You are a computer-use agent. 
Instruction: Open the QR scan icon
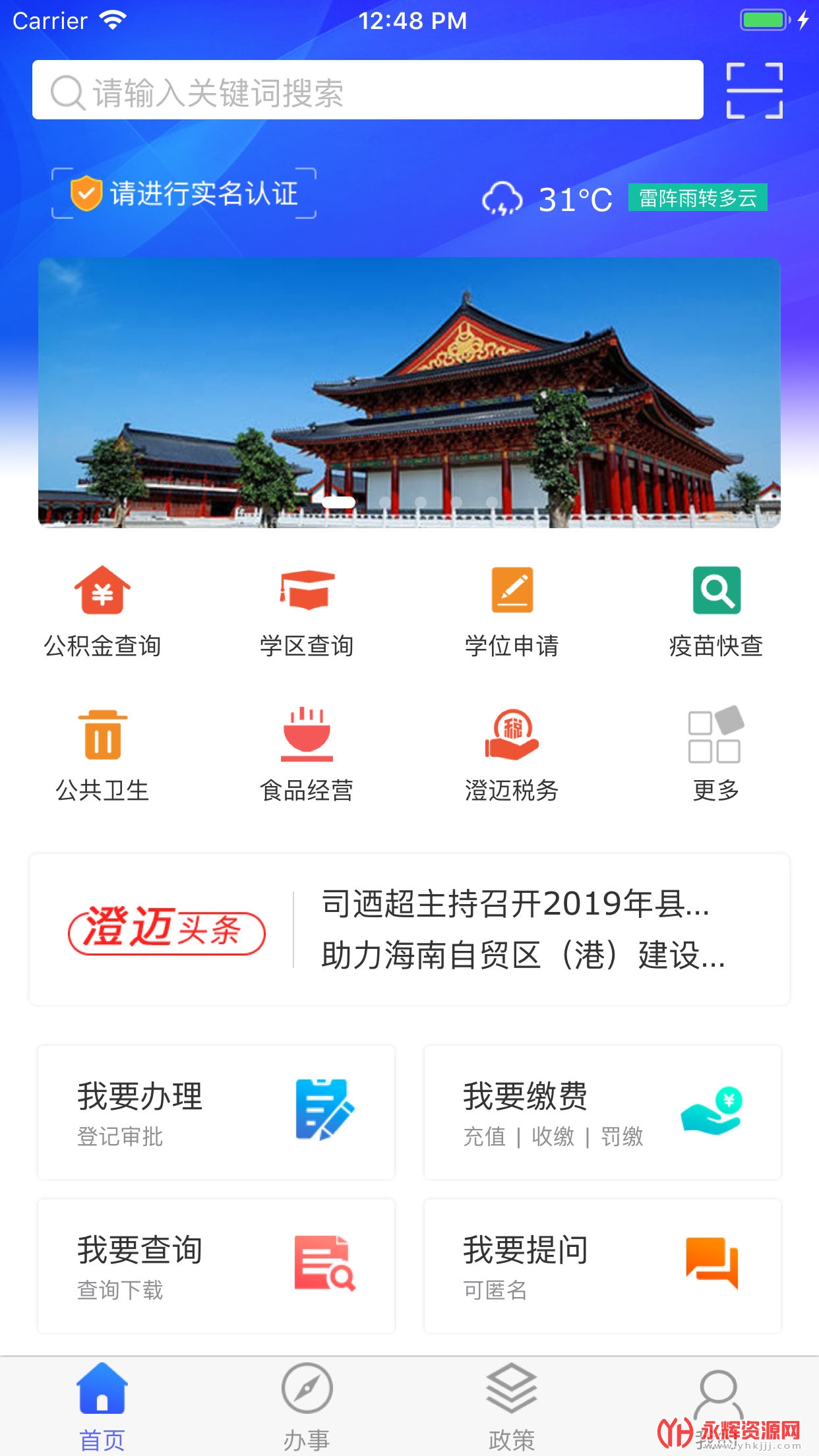(x=754, y=91)
